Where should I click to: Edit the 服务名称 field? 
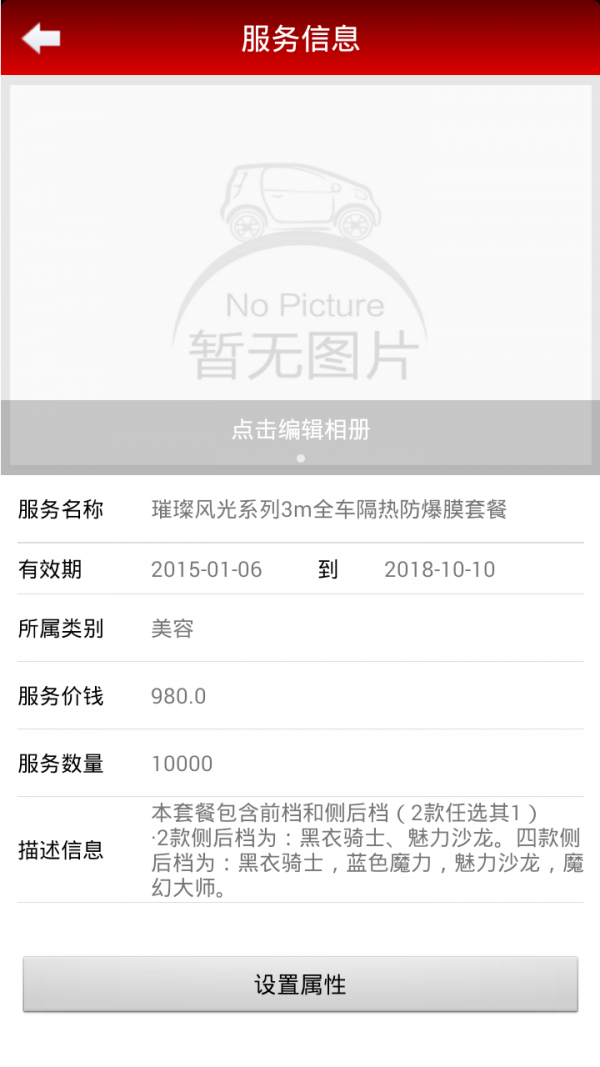(329, 509)
